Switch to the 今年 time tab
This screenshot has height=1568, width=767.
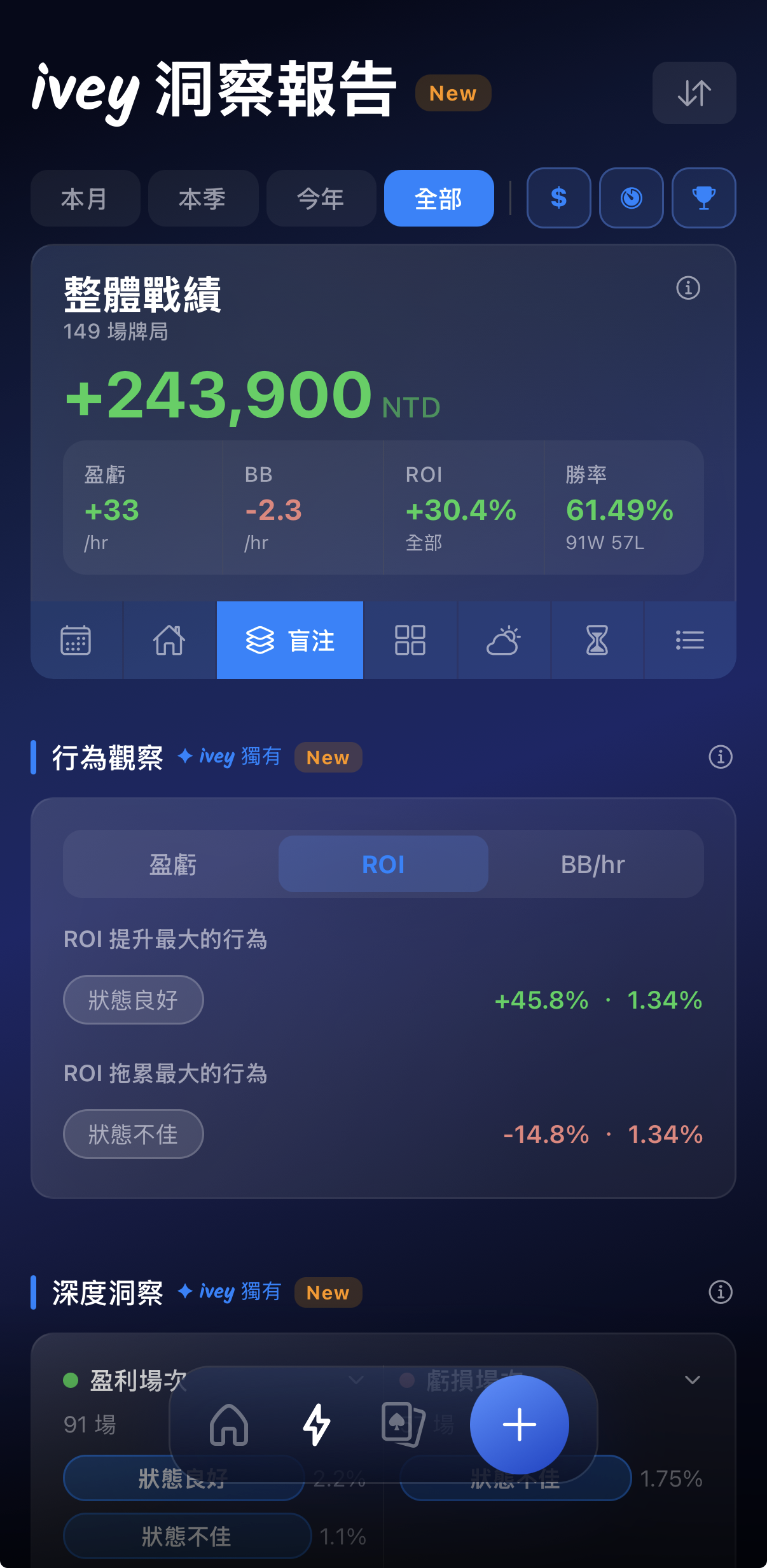321,198
